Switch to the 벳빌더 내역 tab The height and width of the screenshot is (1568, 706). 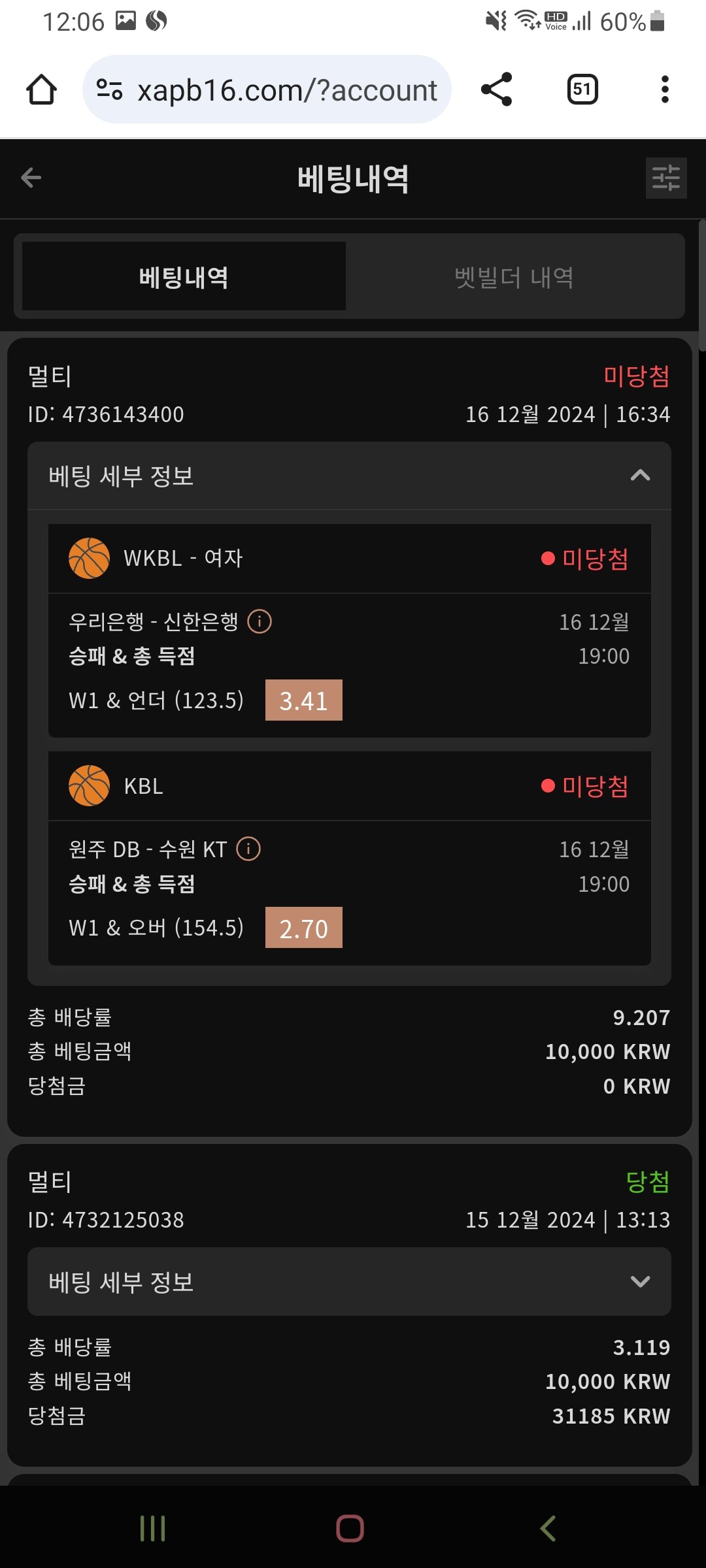pos(514,277)
